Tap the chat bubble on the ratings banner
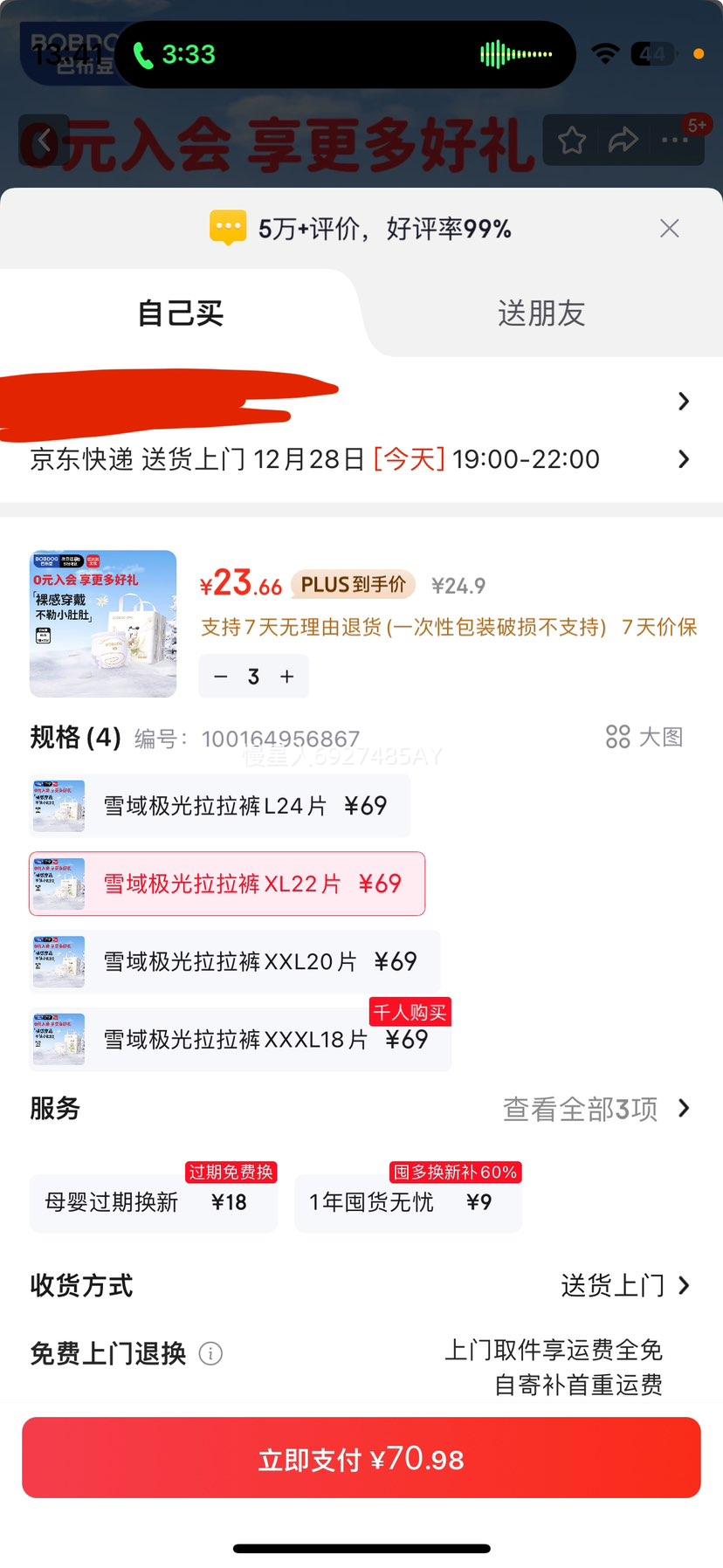The width and height of the screenshot is (723, 1568). (x=228, y=228)
